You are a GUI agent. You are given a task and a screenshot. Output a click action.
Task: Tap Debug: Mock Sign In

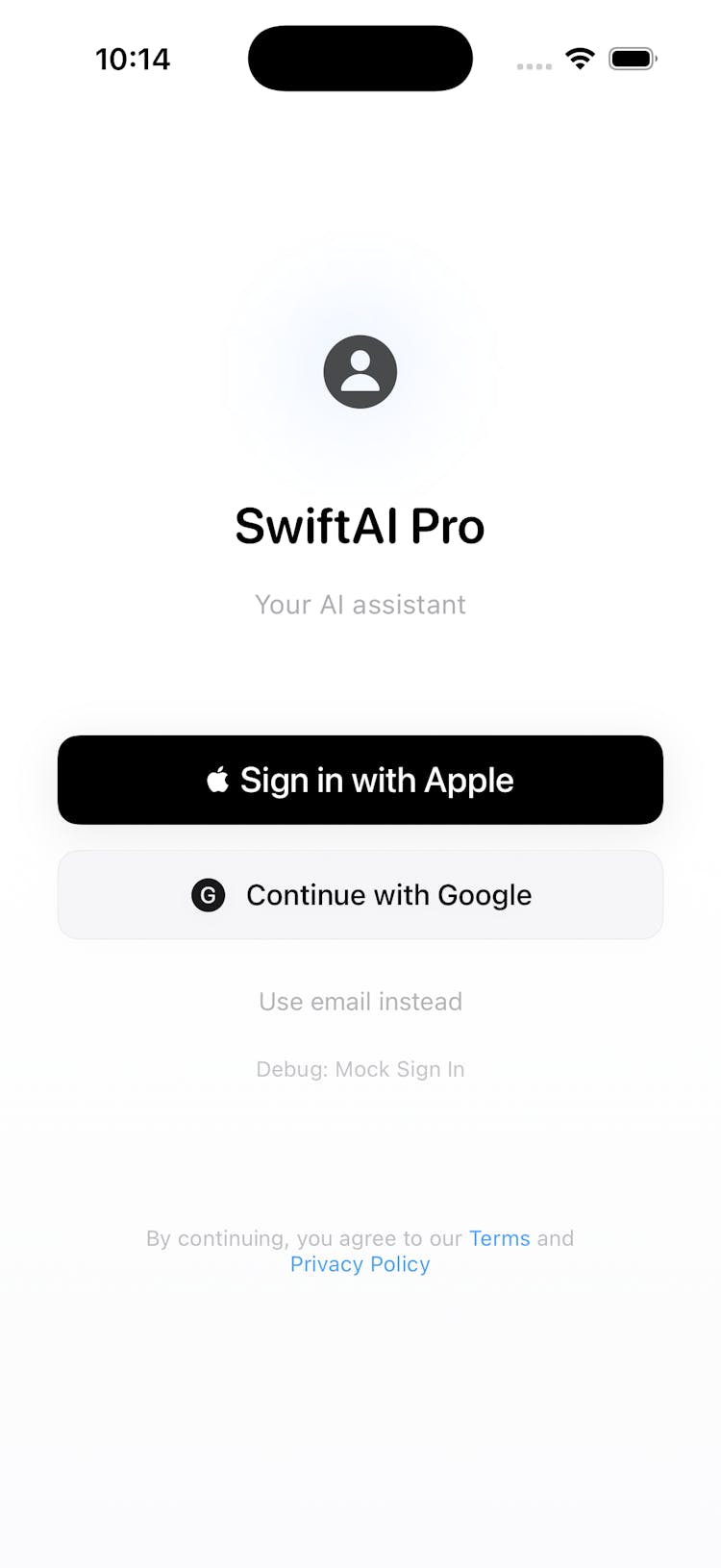(x=360, y=1069)
